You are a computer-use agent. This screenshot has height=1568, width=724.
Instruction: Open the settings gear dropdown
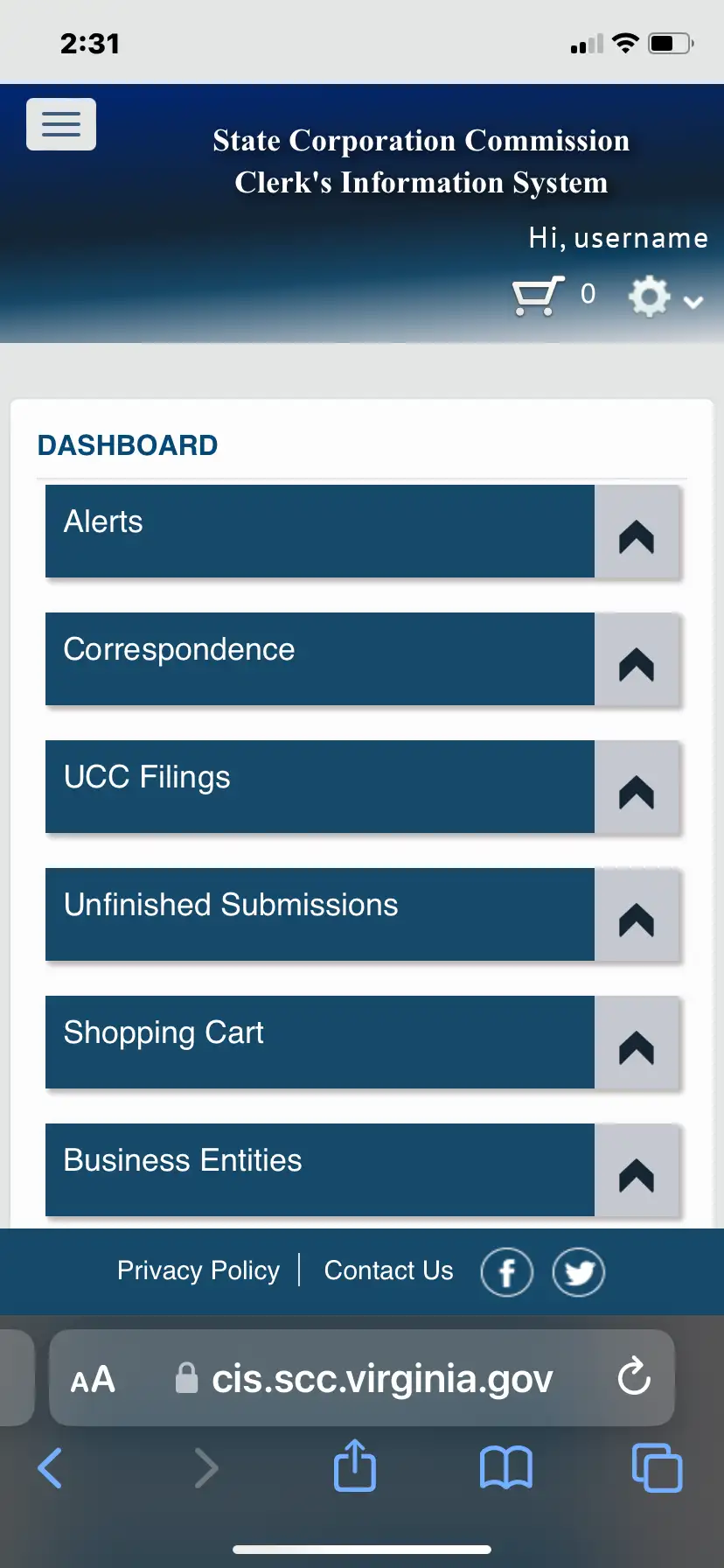(665, 297)
